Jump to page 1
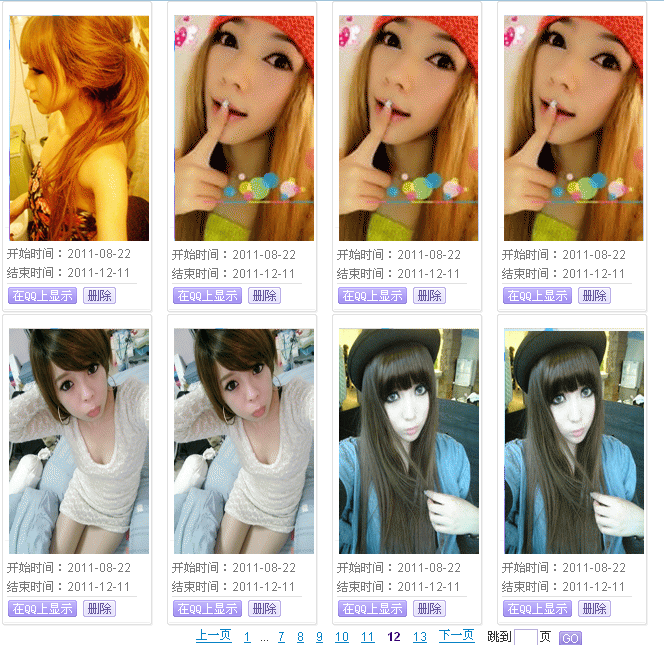 [x=247, y=636]
